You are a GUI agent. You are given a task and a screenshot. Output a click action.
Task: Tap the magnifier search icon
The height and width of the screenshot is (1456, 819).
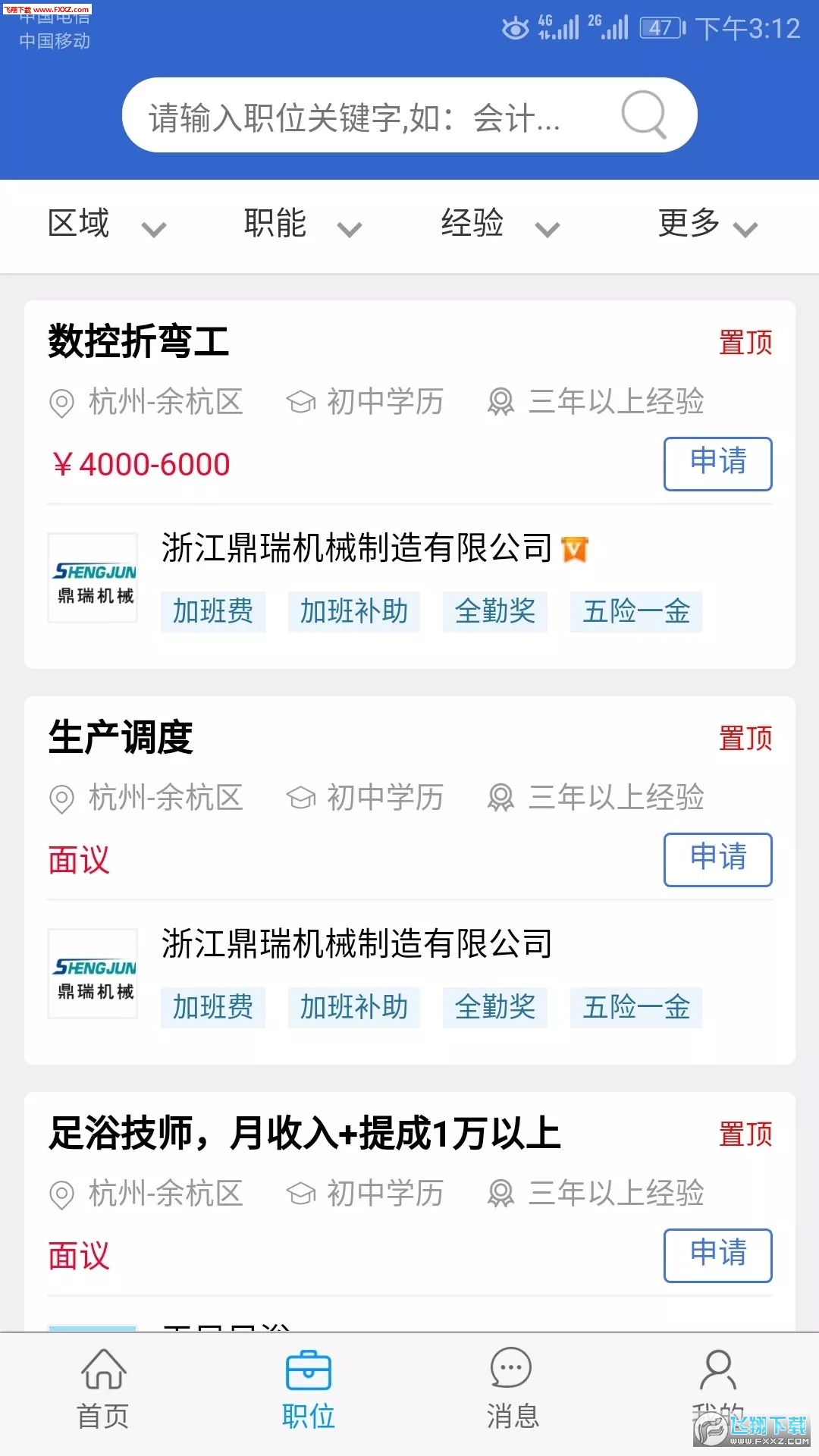coord(644,115)
